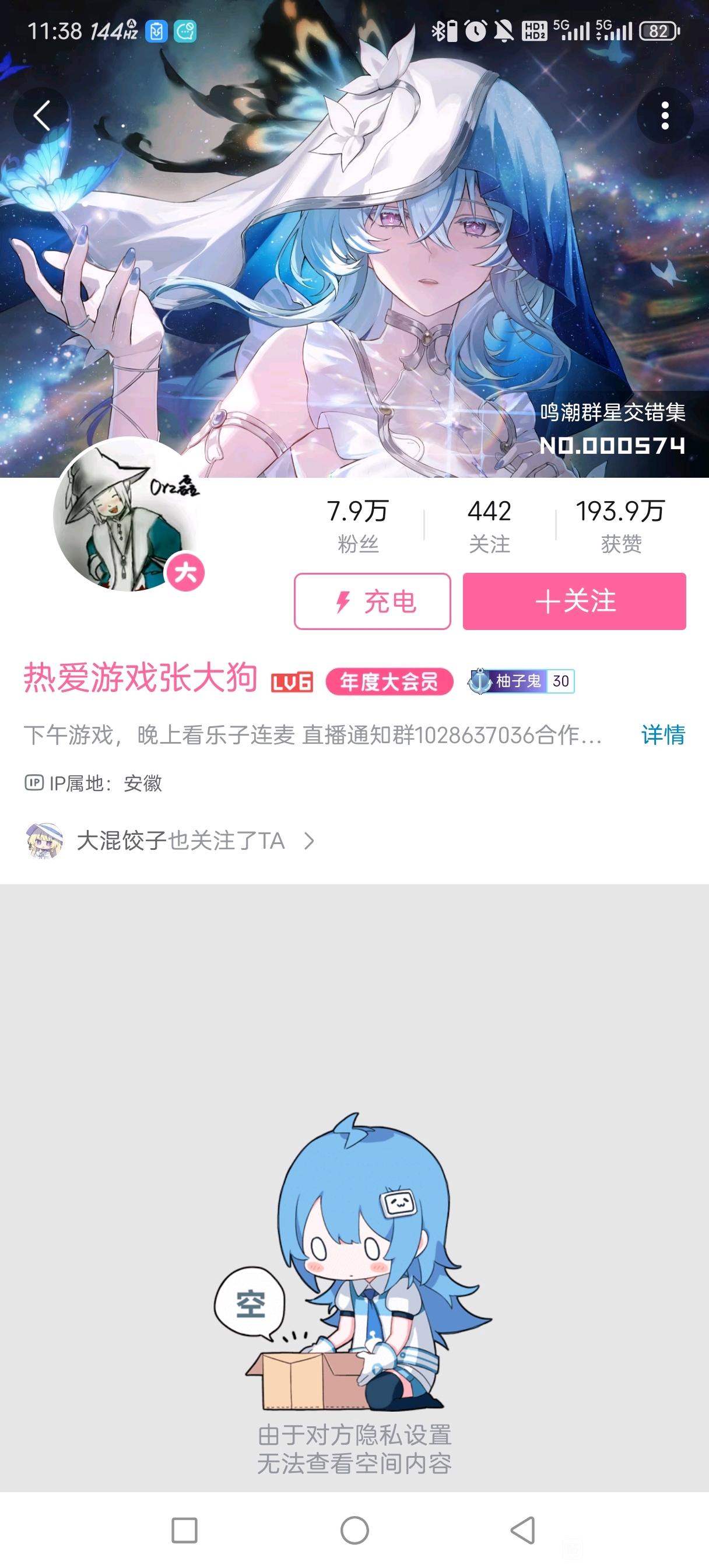Open the 柚子鬼 fan medal badge

tap(521, 681)
